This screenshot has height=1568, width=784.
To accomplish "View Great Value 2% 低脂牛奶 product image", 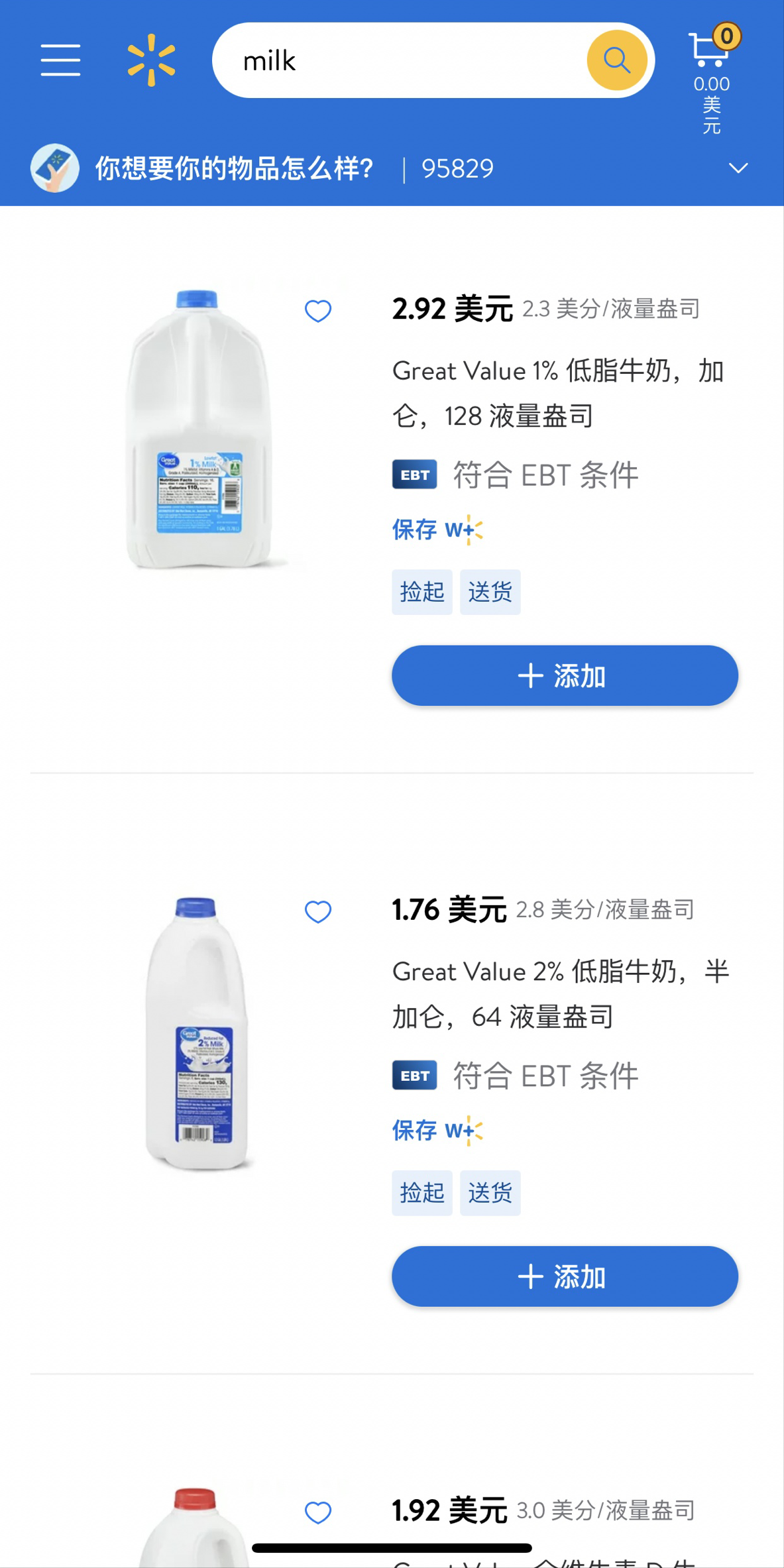I will coord(199,1033).
